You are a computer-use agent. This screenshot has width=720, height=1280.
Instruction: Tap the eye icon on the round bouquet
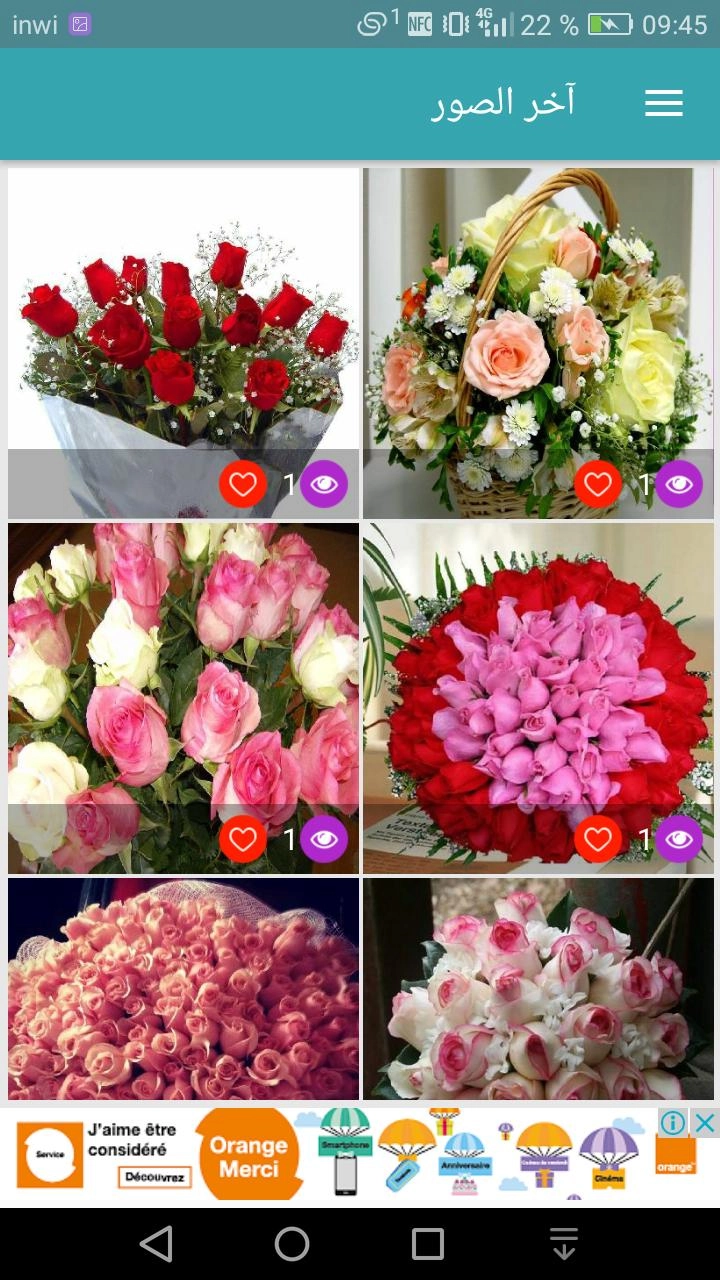point(679,839)
